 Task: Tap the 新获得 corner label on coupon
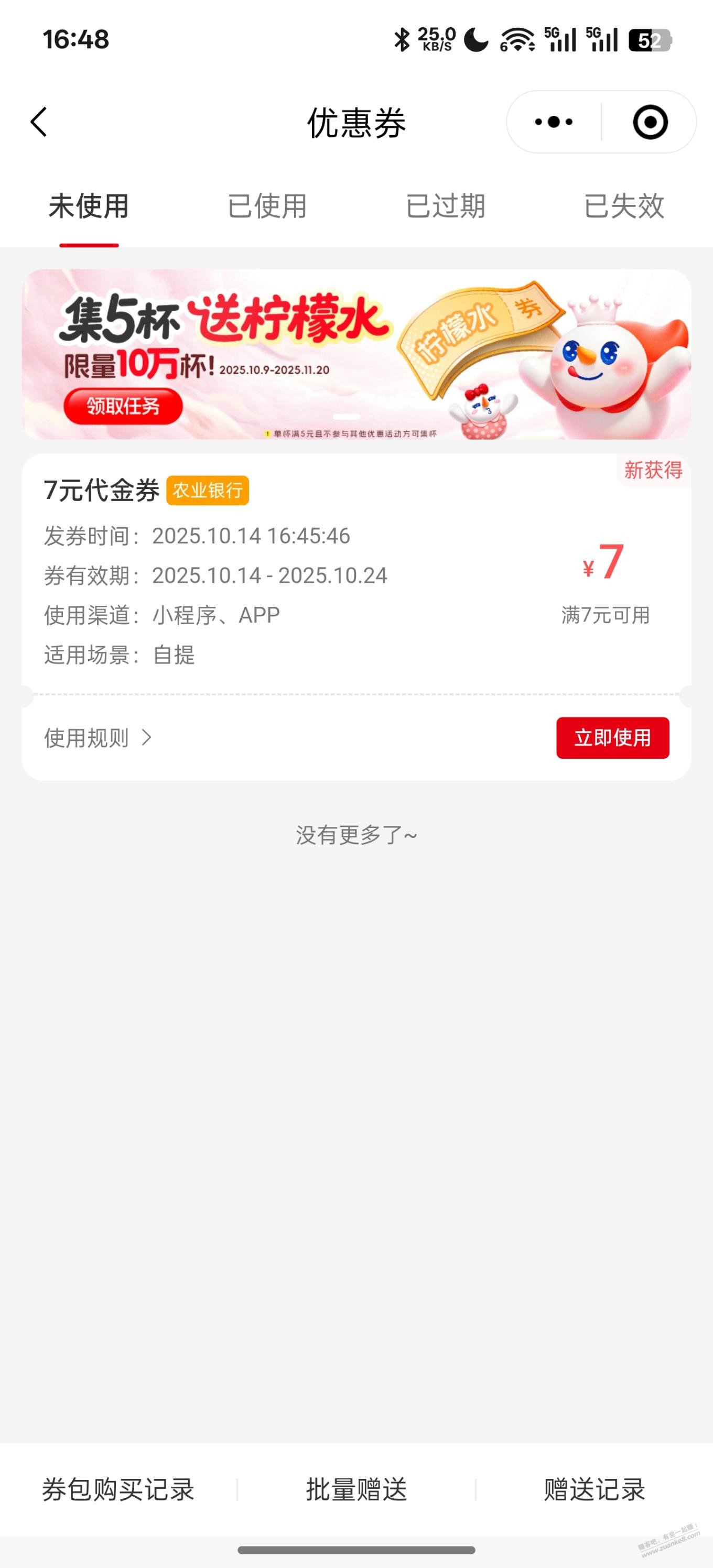[653, 472]
